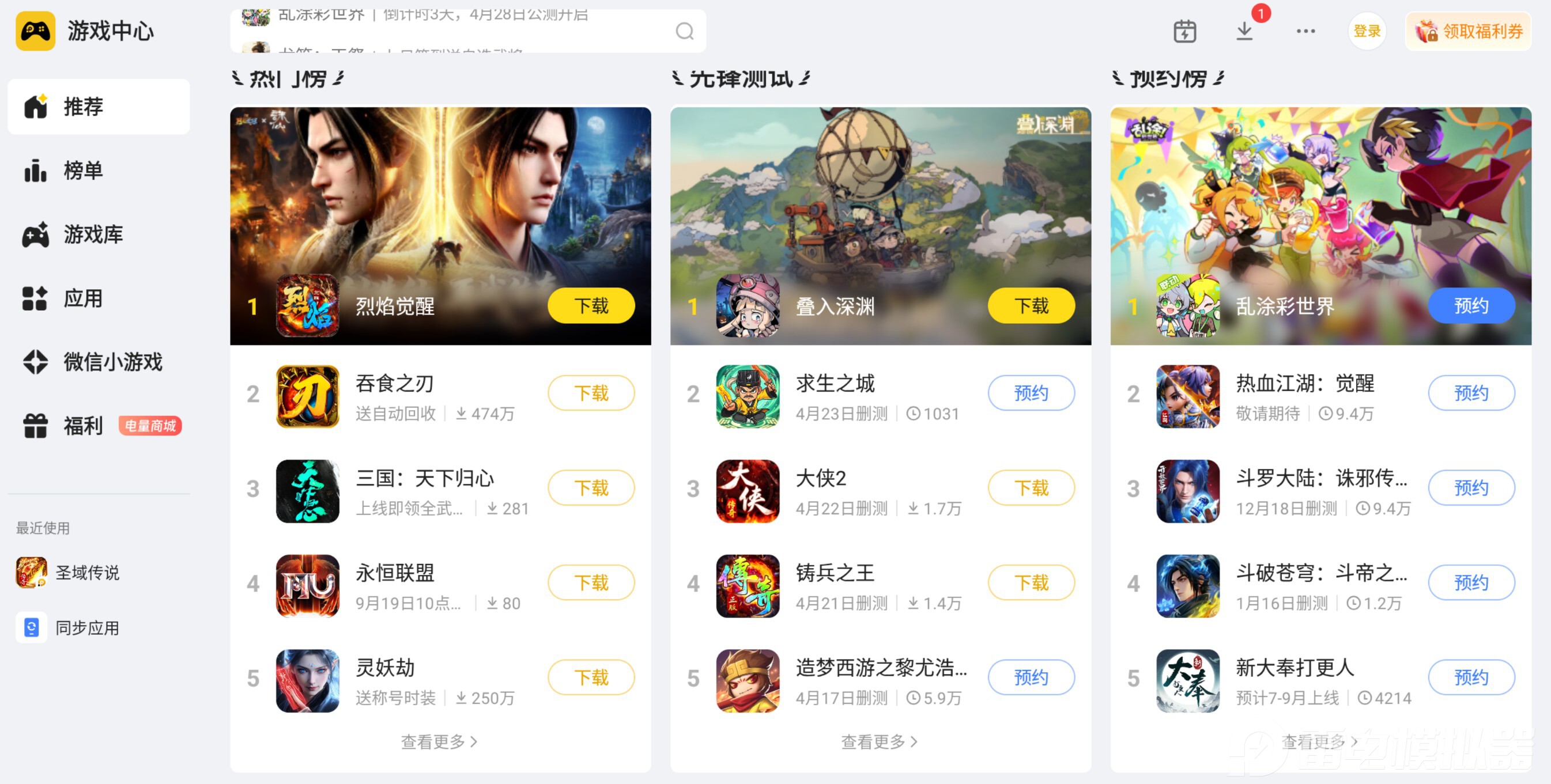The width and height of the screenshot is (1551, 784).
Task: Open the calendar icon in the header
Action: tap(1184, 31)
